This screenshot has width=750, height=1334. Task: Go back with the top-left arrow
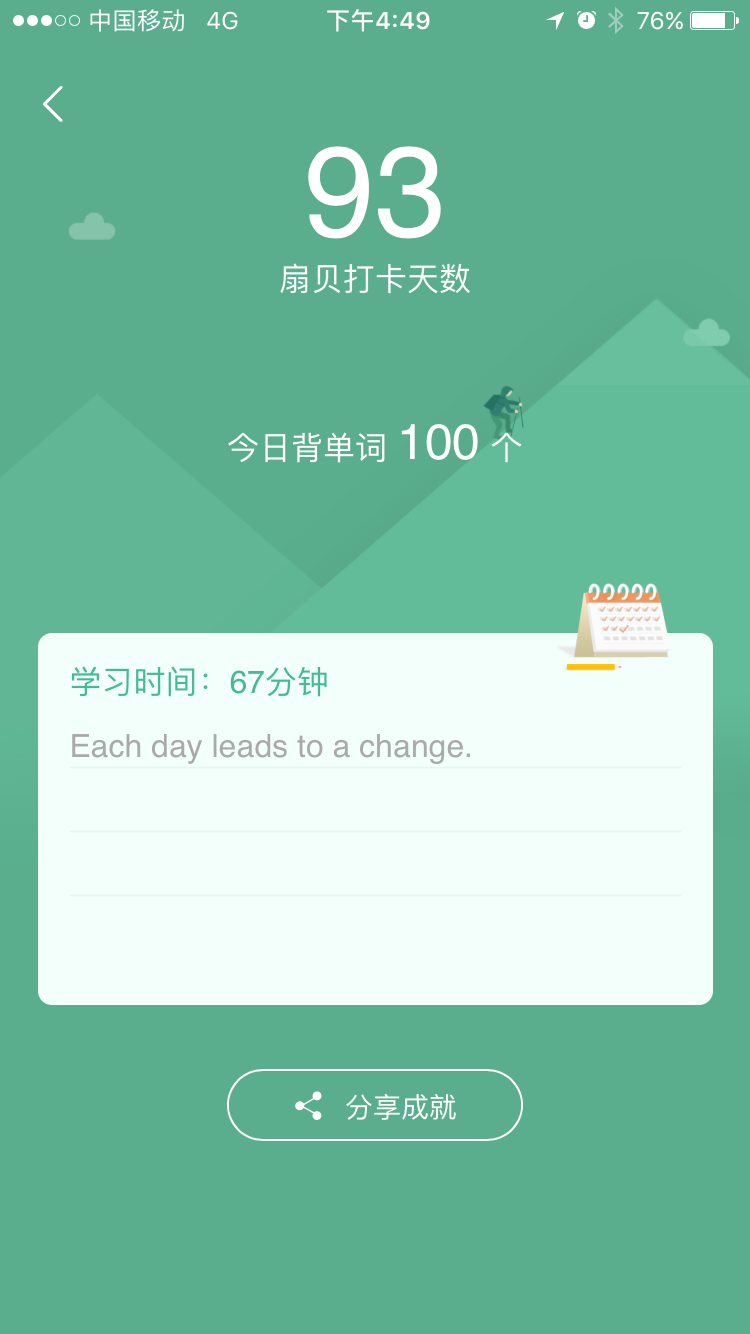click(53, 104)
